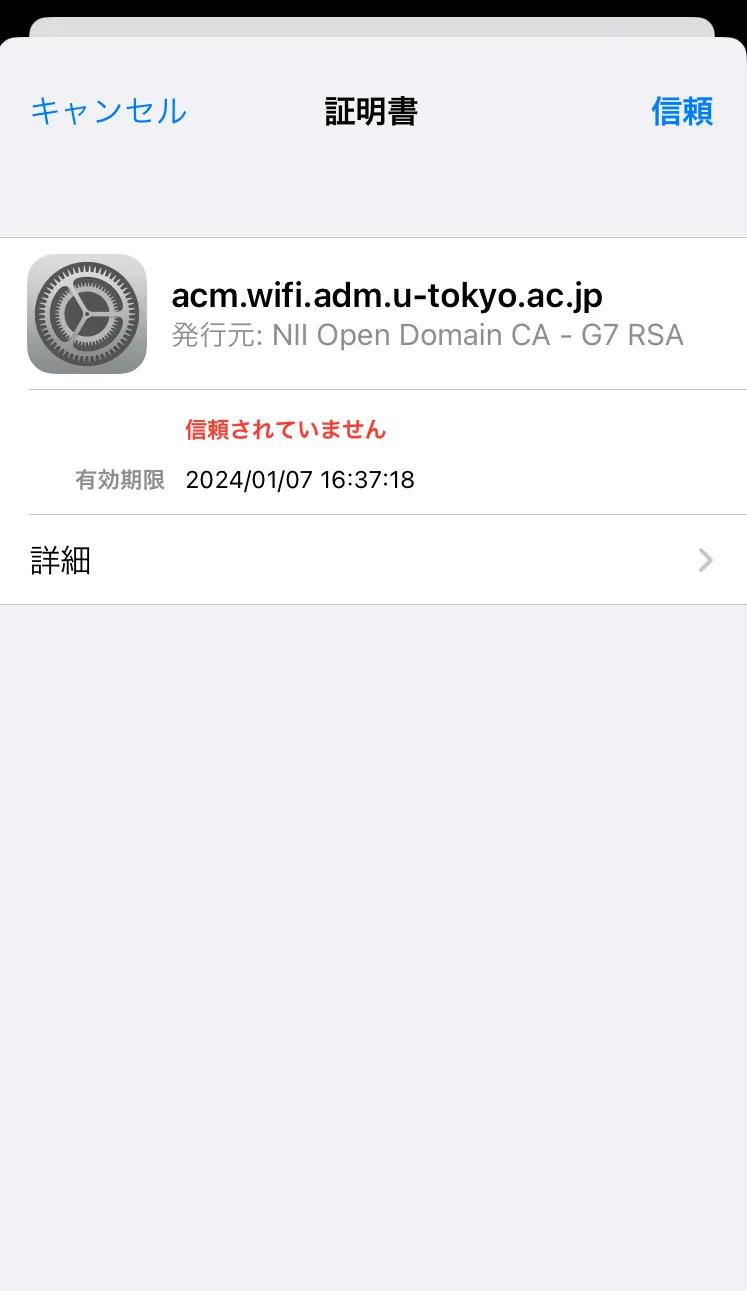Screen dimensions: 747x1291
Task: Trust the certificate with 信頼
Action: click(682, 111)
